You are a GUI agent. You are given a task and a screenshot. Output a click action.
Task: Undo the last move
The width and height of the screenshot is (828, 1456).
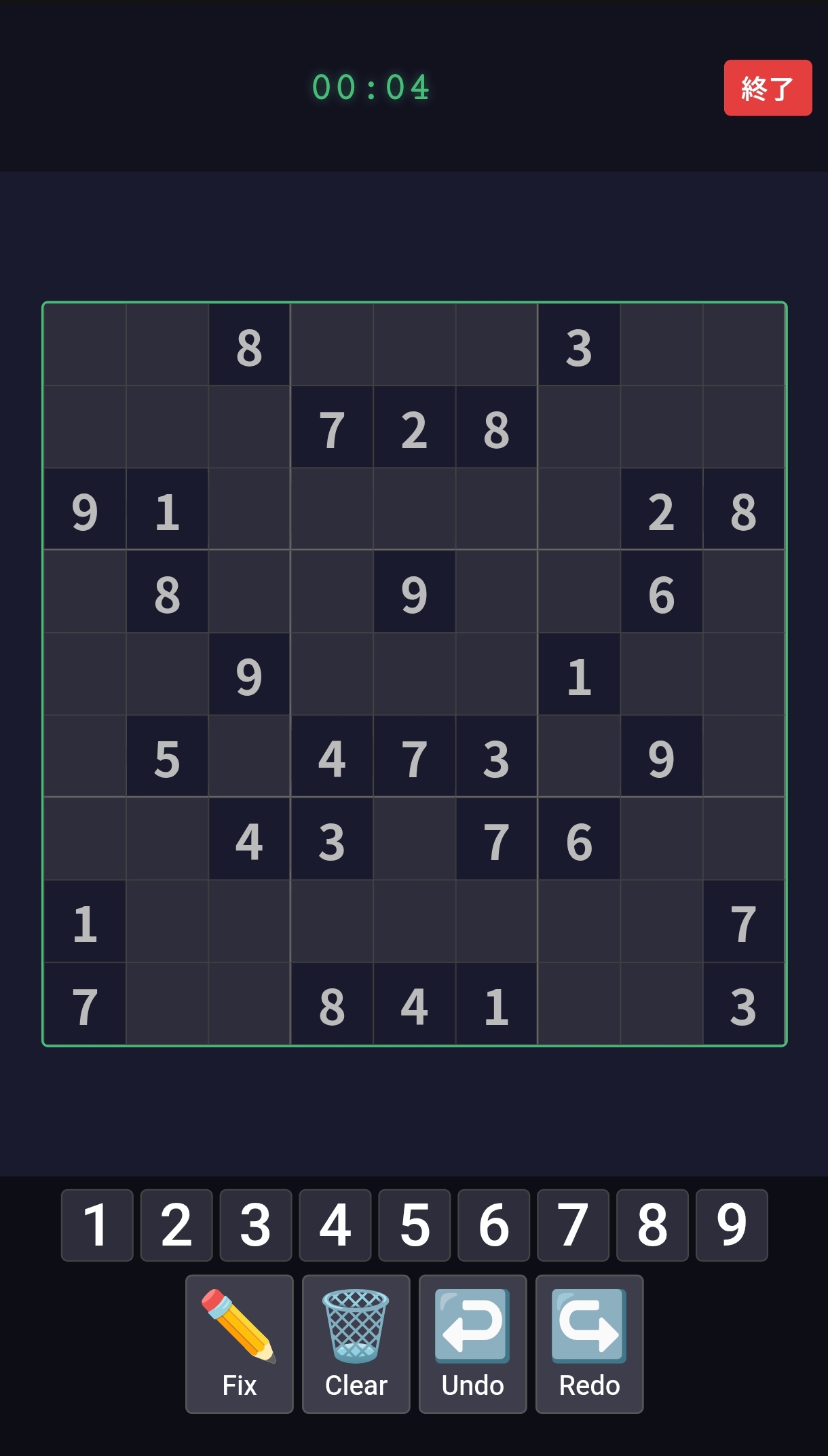[472, 1343]
